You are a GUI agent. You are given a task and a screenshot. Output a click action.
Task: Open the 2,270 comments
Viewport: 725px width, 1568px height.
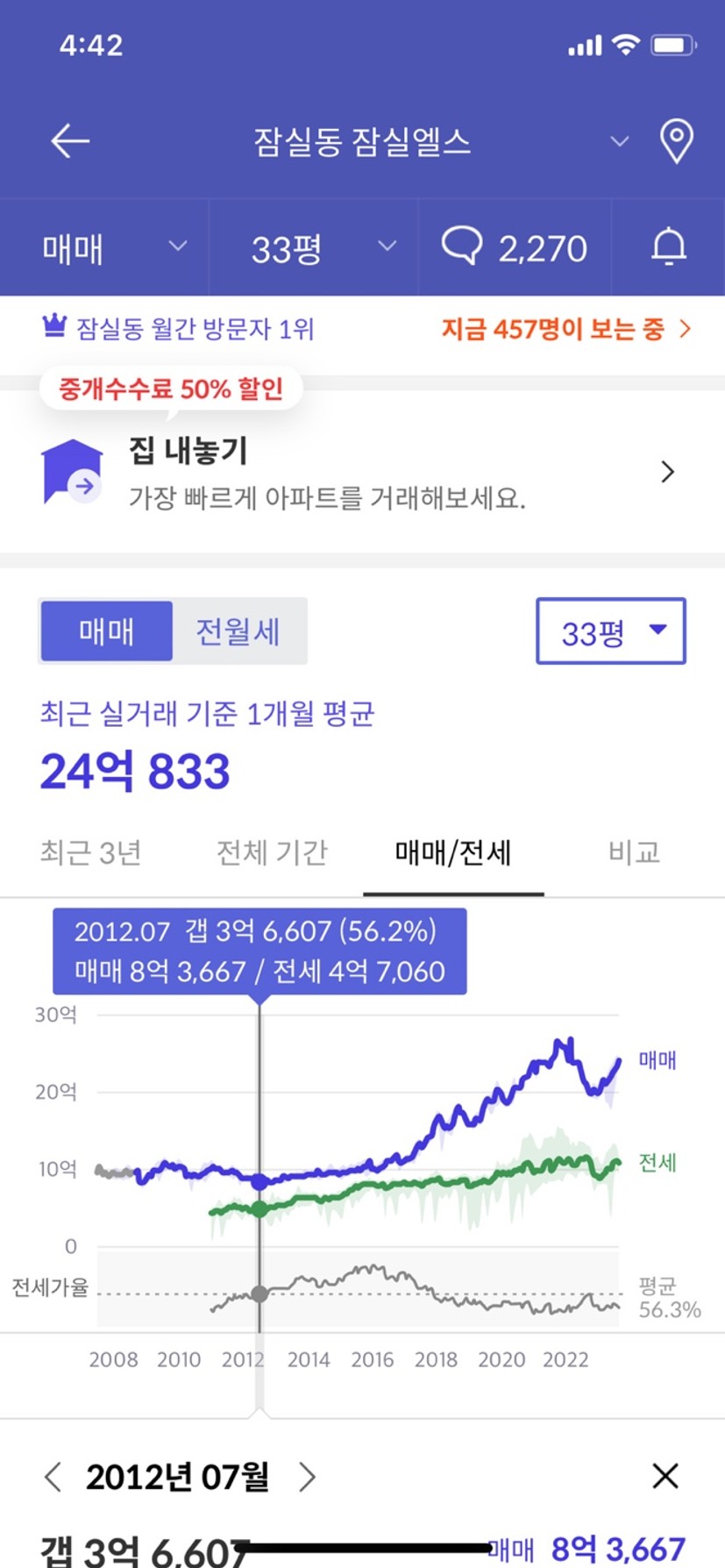point(515,247)
